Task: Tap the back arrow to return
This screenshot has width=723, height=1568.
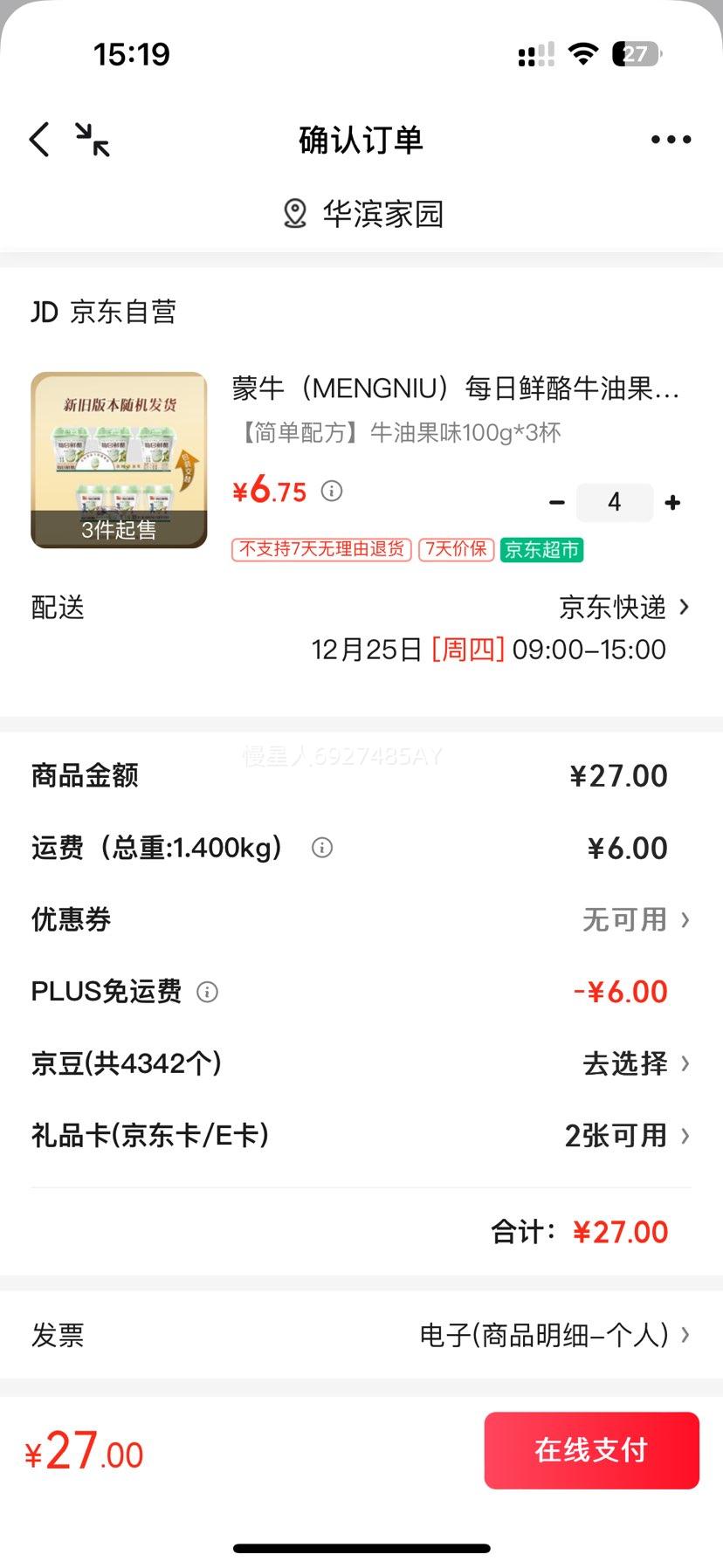Action: 37,139
